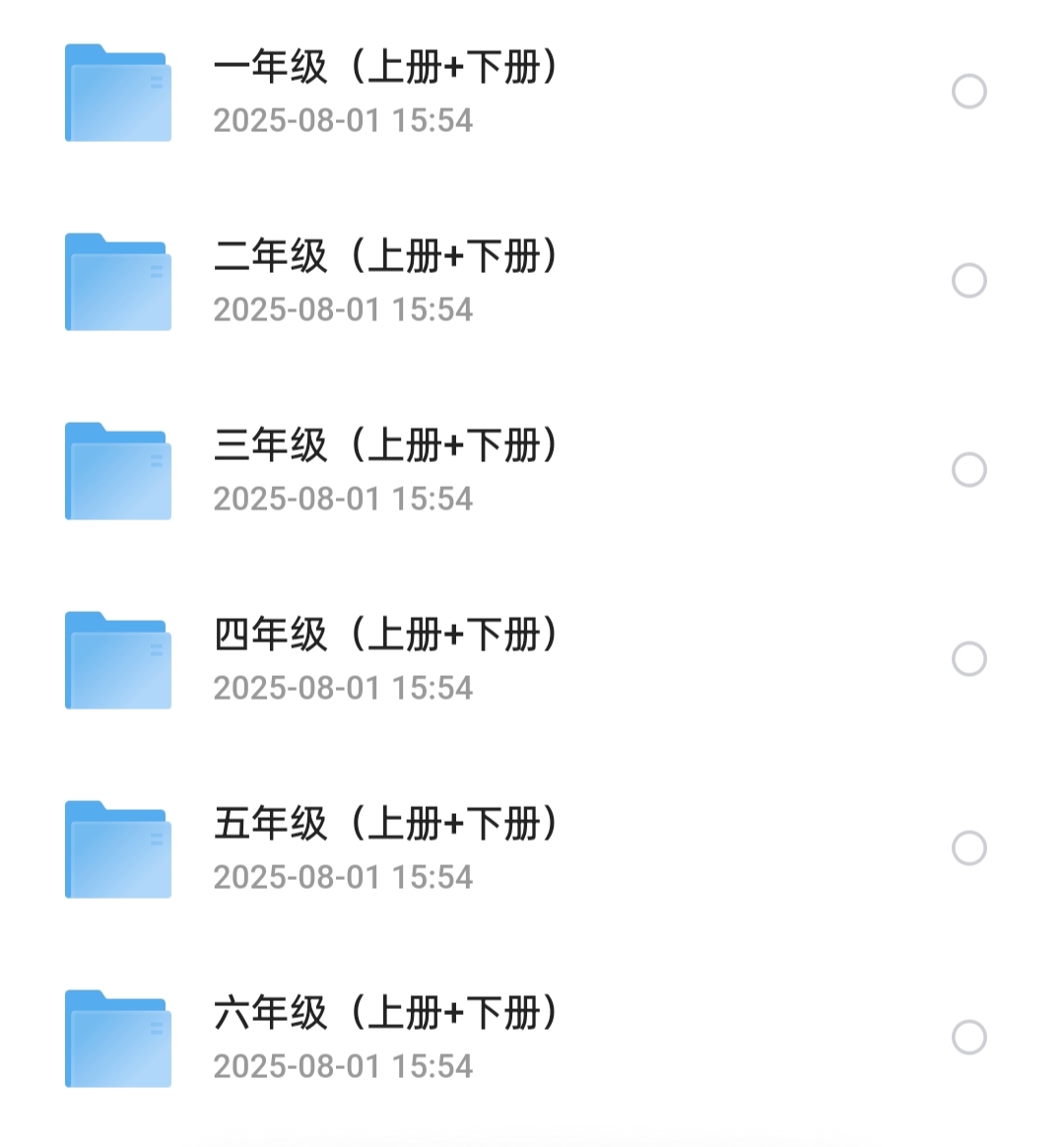Viewport: 1064px width, 1147px height.
Task: Select the 一年级 folder's circle checkbox
Action: point(969,92)
